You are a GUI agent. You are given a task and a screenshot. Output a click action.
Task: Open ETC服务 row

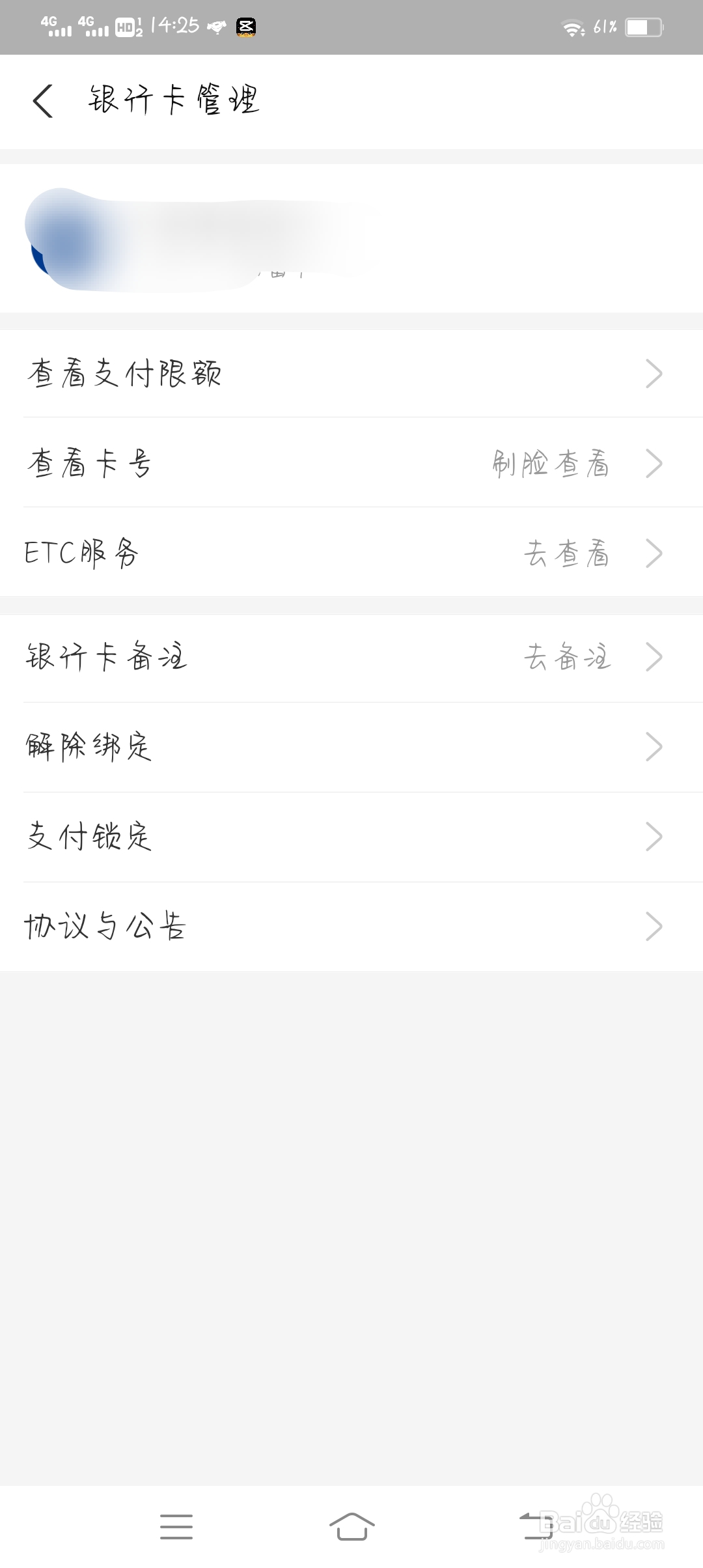[351, 553]
